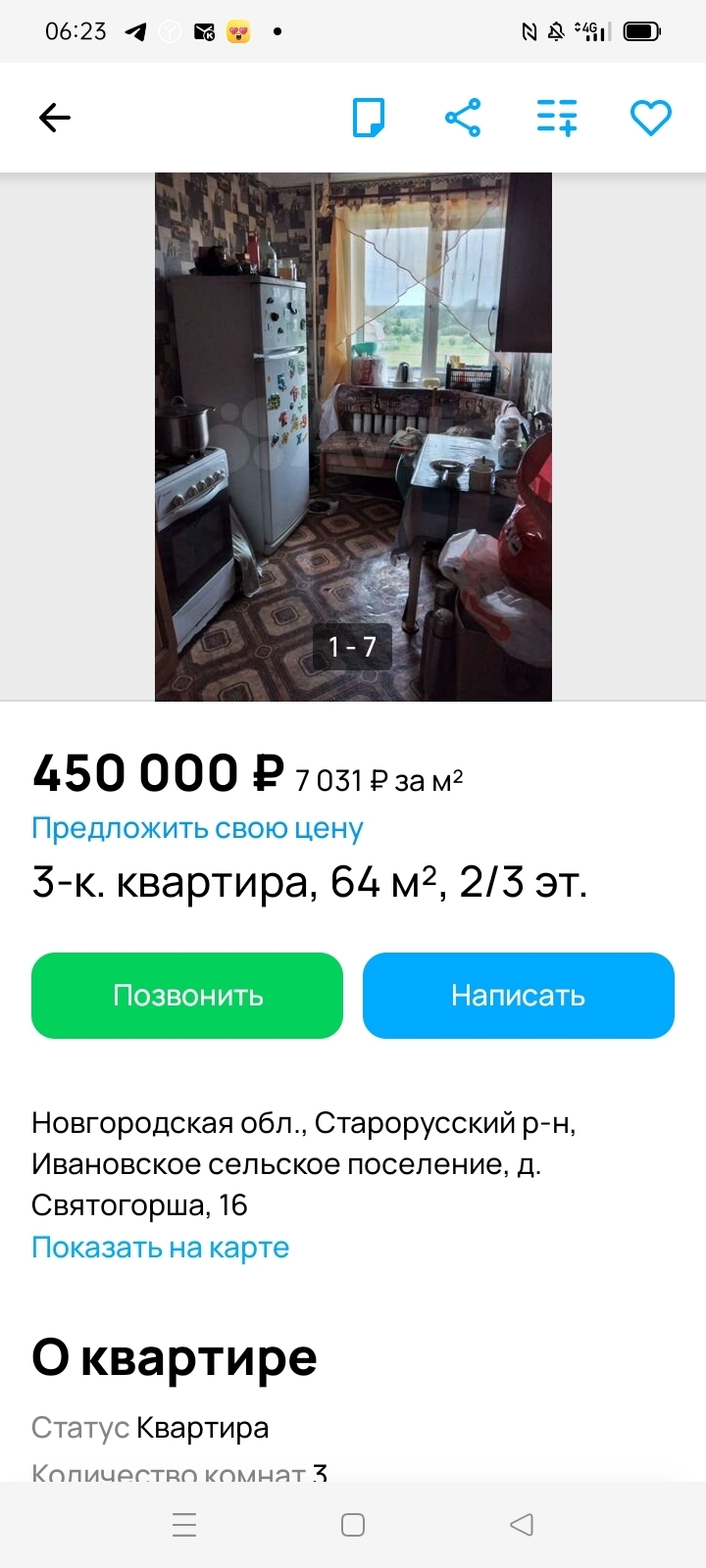
Task: Add listing to comparison list
Action: [x=557, y=119]
